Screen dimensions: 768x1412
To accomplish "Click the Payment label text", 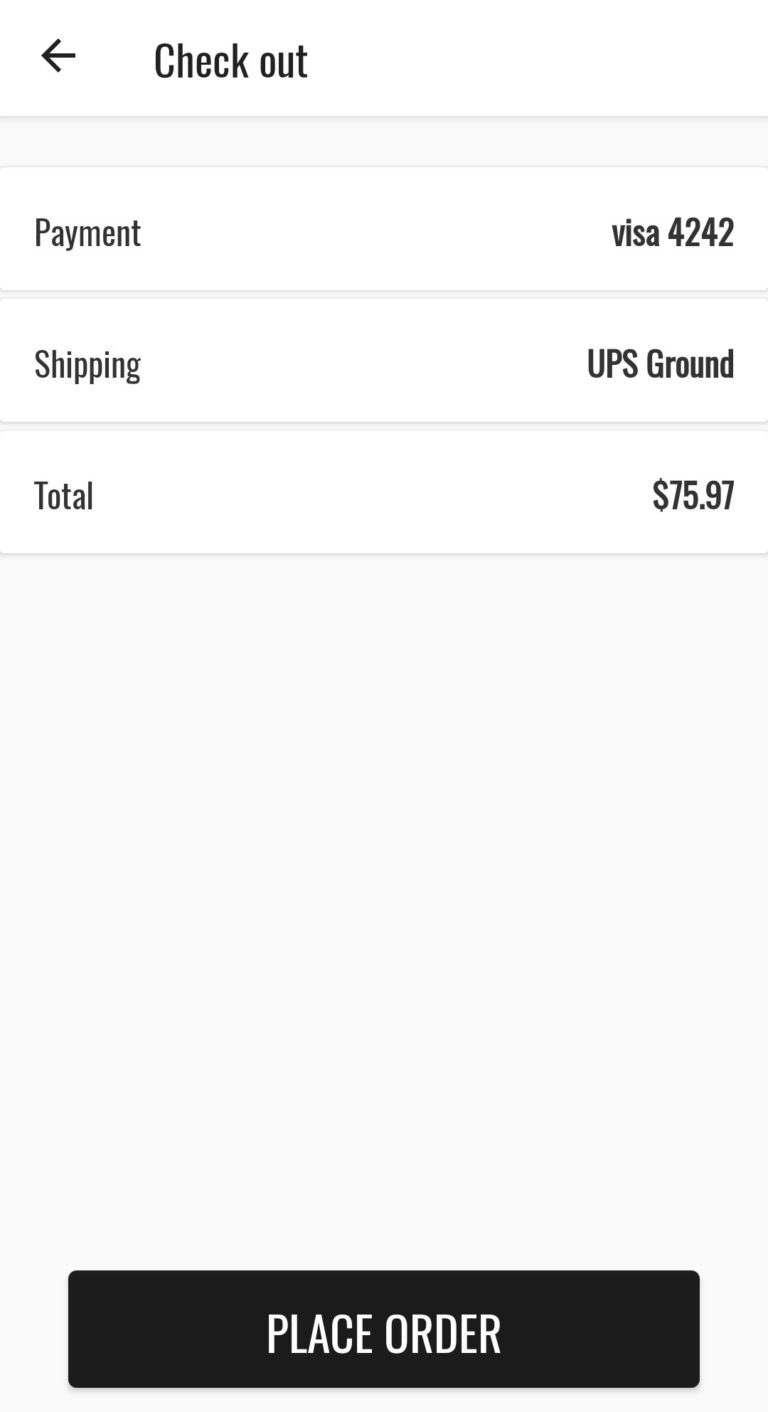I will 87,230.
